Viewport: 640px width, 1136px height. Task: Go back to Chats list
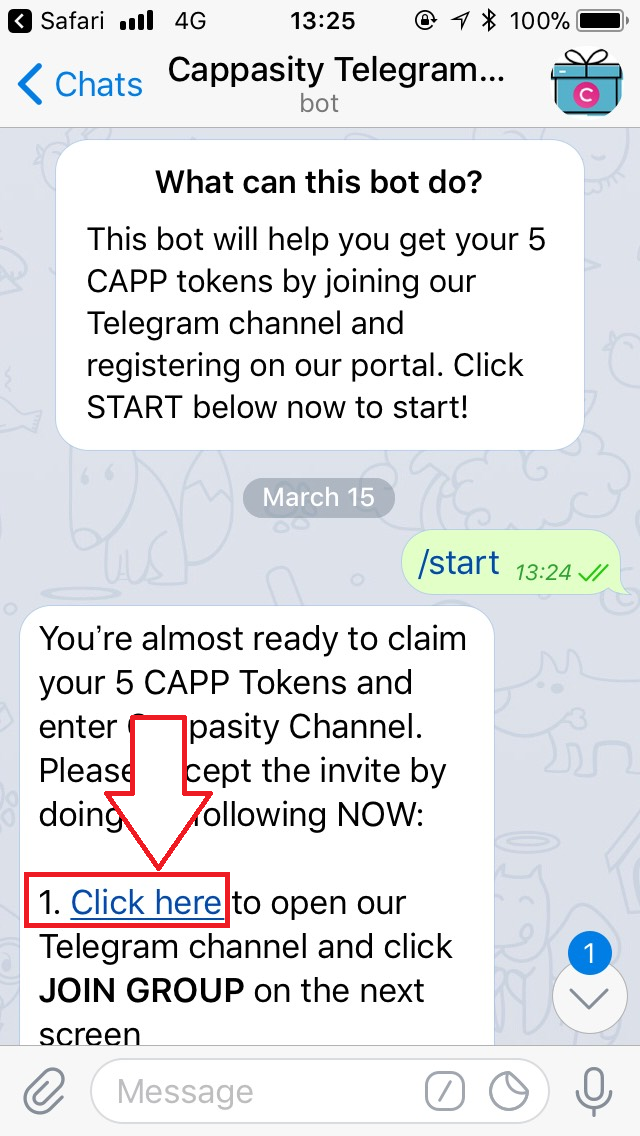(80, 85)
